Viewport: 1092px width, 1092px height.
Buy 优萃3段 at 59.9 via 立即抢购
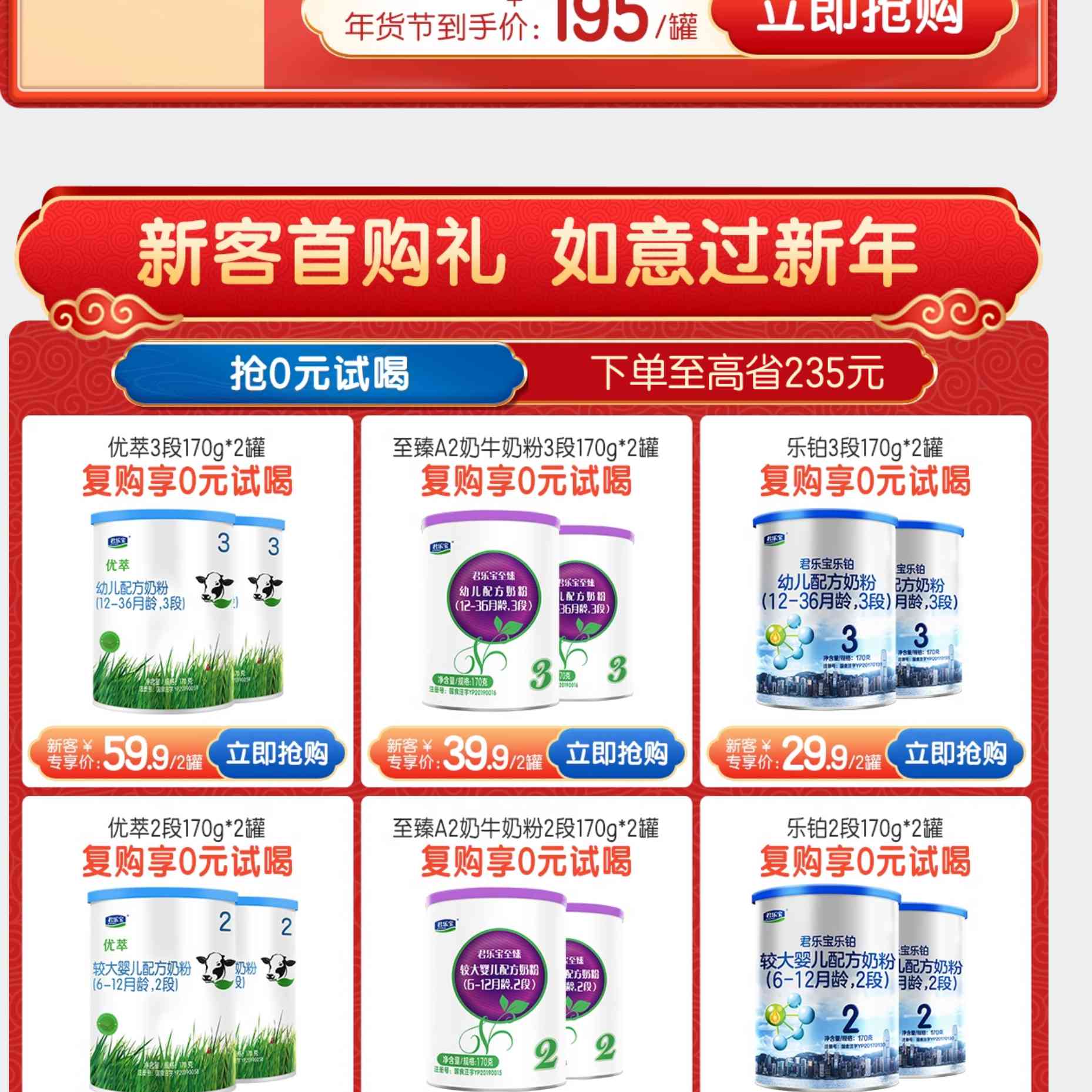click(277, 753)
